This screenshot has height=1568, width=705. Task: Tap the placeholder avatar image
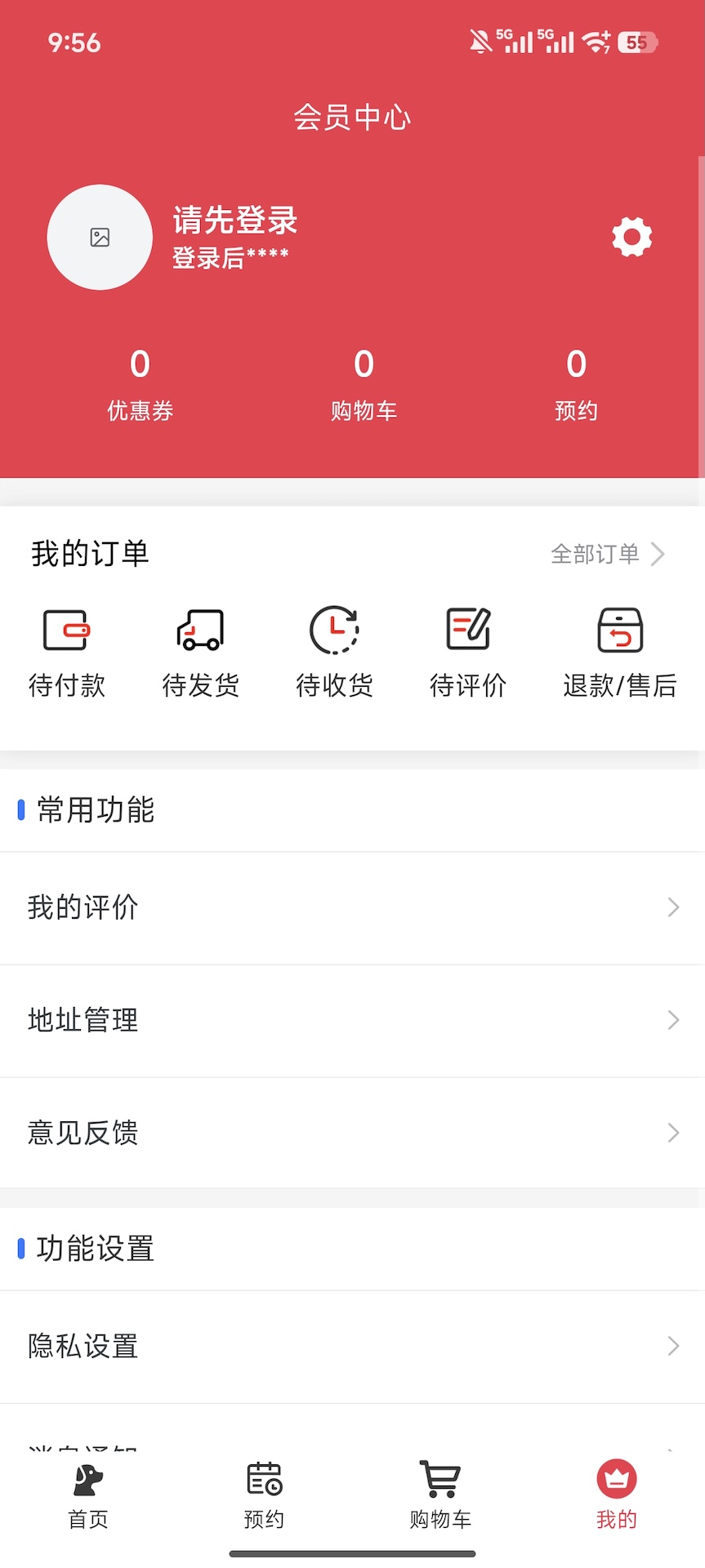tap(100, 238)
